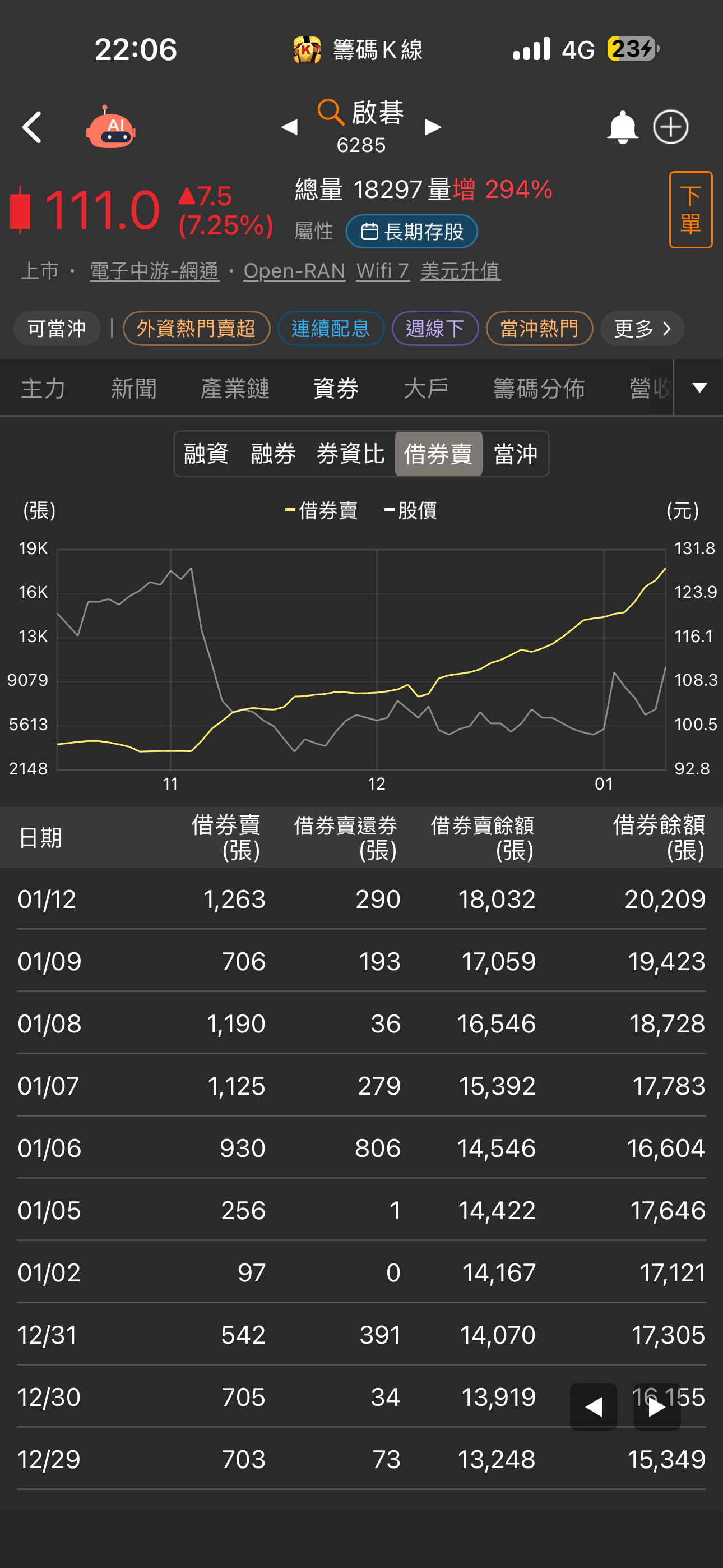Add 啟碁 to watchlist

coord(671,127)
